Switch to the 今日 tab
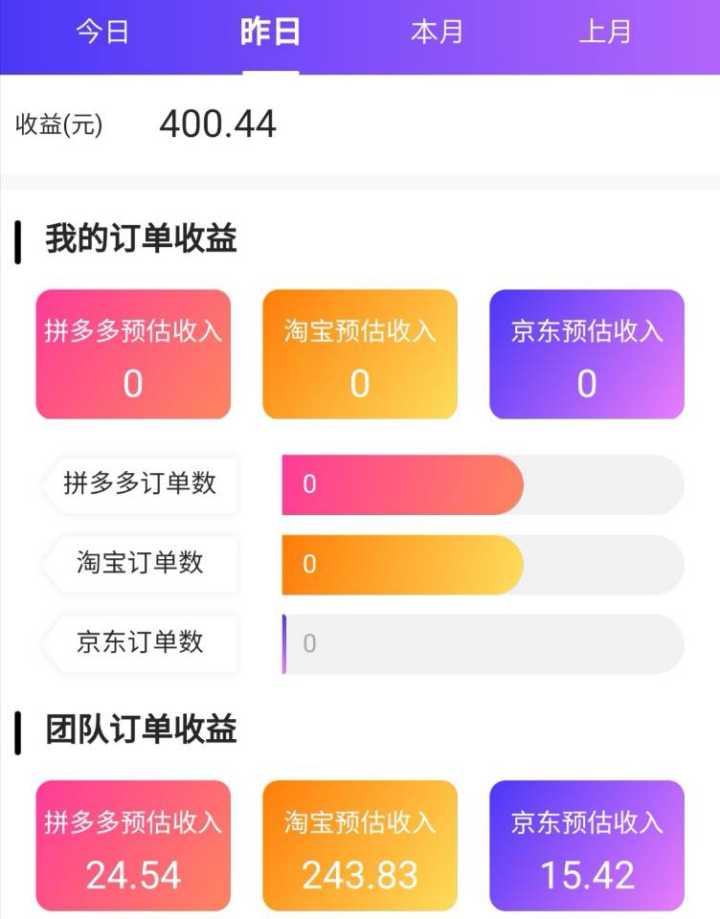 click(103, 32)
